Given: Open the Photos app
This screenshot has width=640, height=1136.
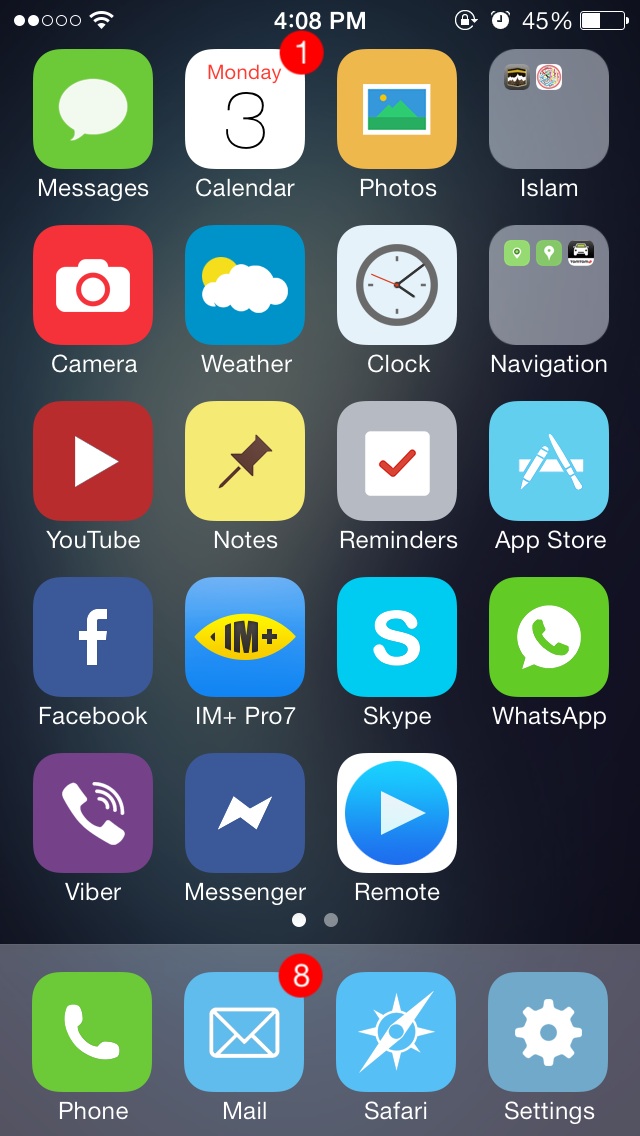Looking at the screenshot, I should click(396, 109).
